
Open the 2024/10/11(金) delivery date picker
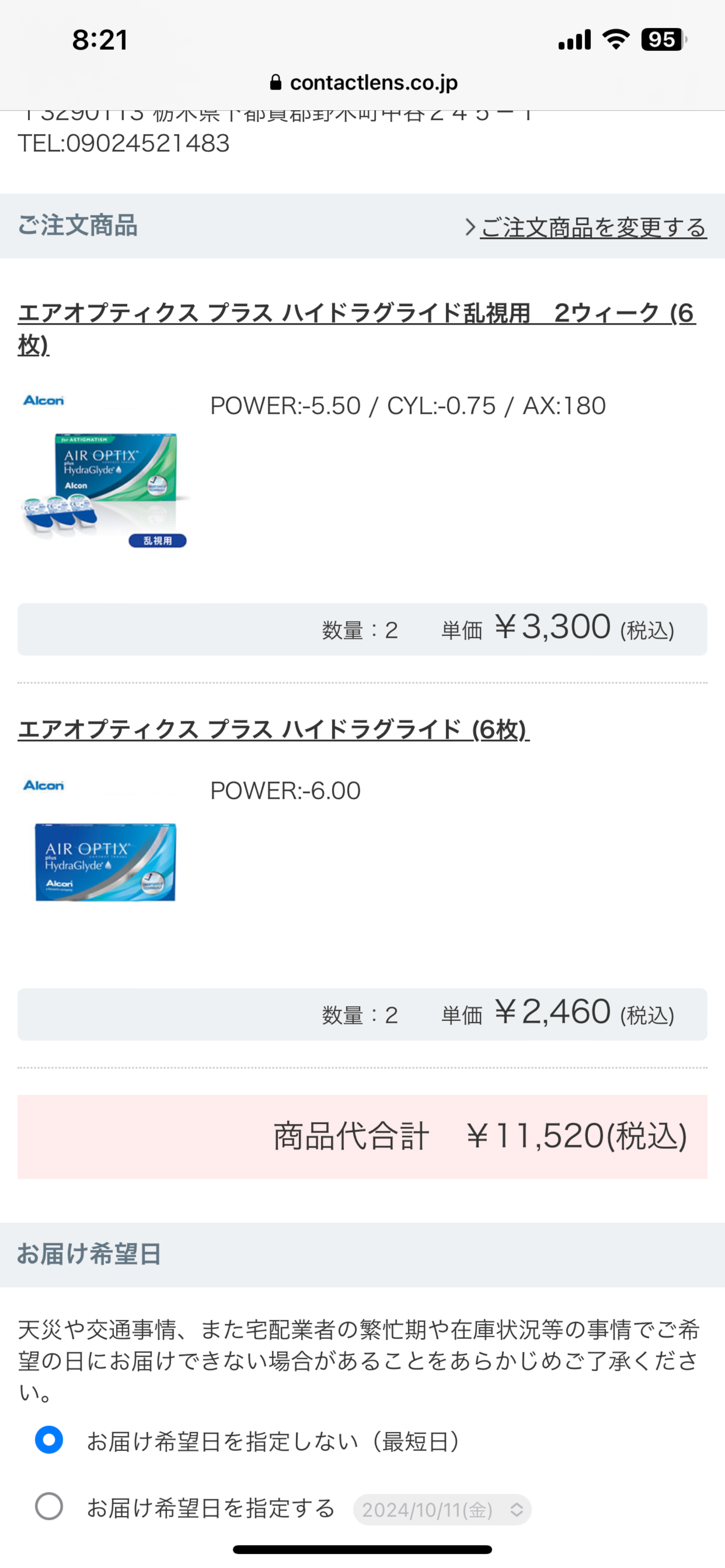click(x=442, y=1510)
